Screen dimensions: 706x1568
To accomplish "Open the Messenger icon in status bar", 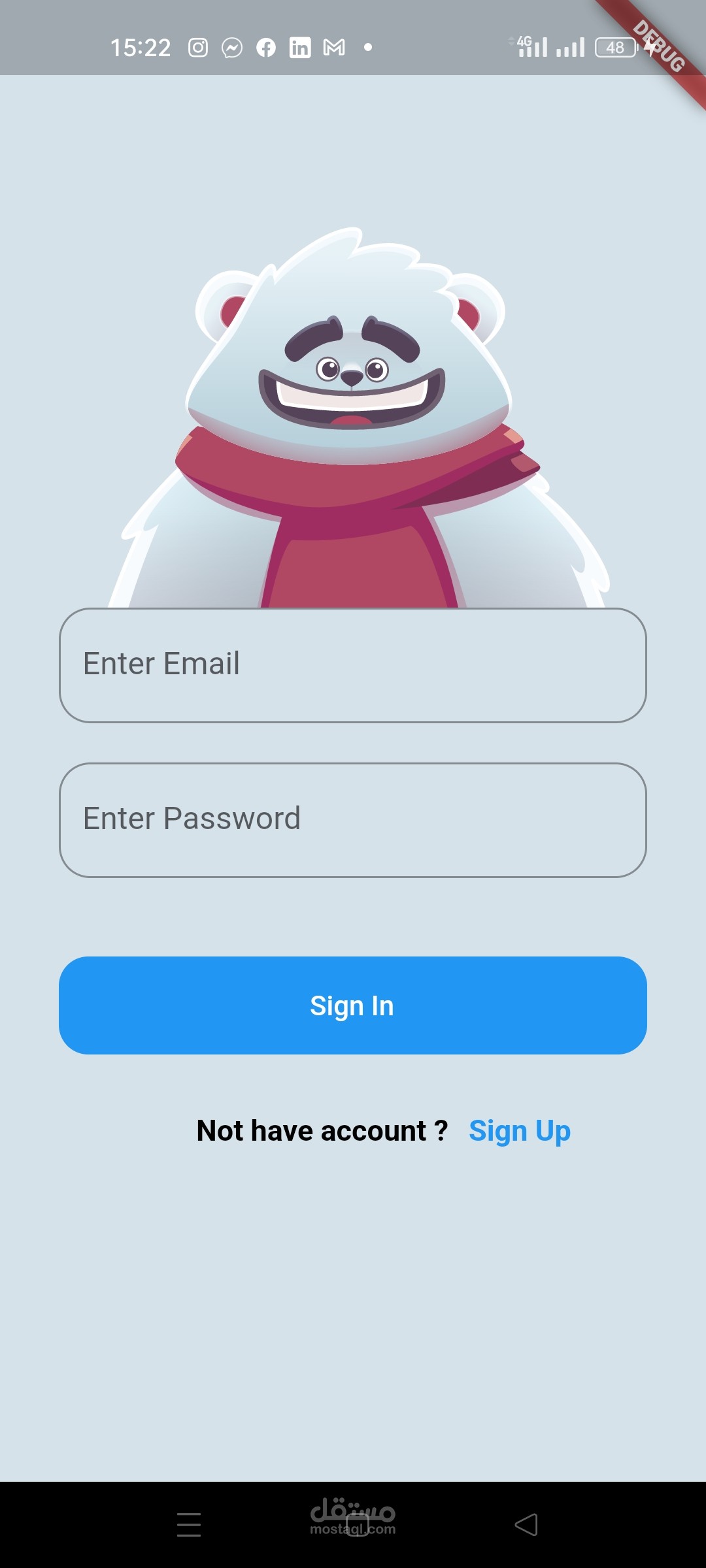I will [232, 47].
